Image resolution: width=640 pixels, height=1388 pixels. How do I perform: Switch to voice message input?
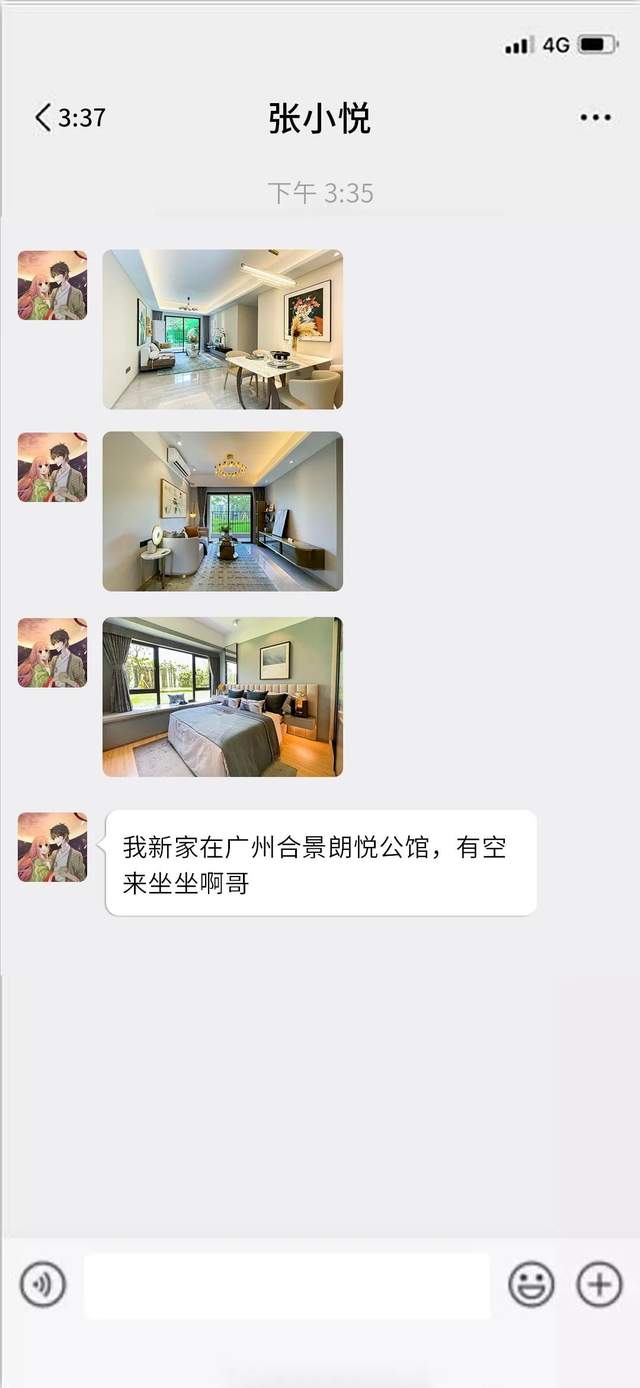43,1285
